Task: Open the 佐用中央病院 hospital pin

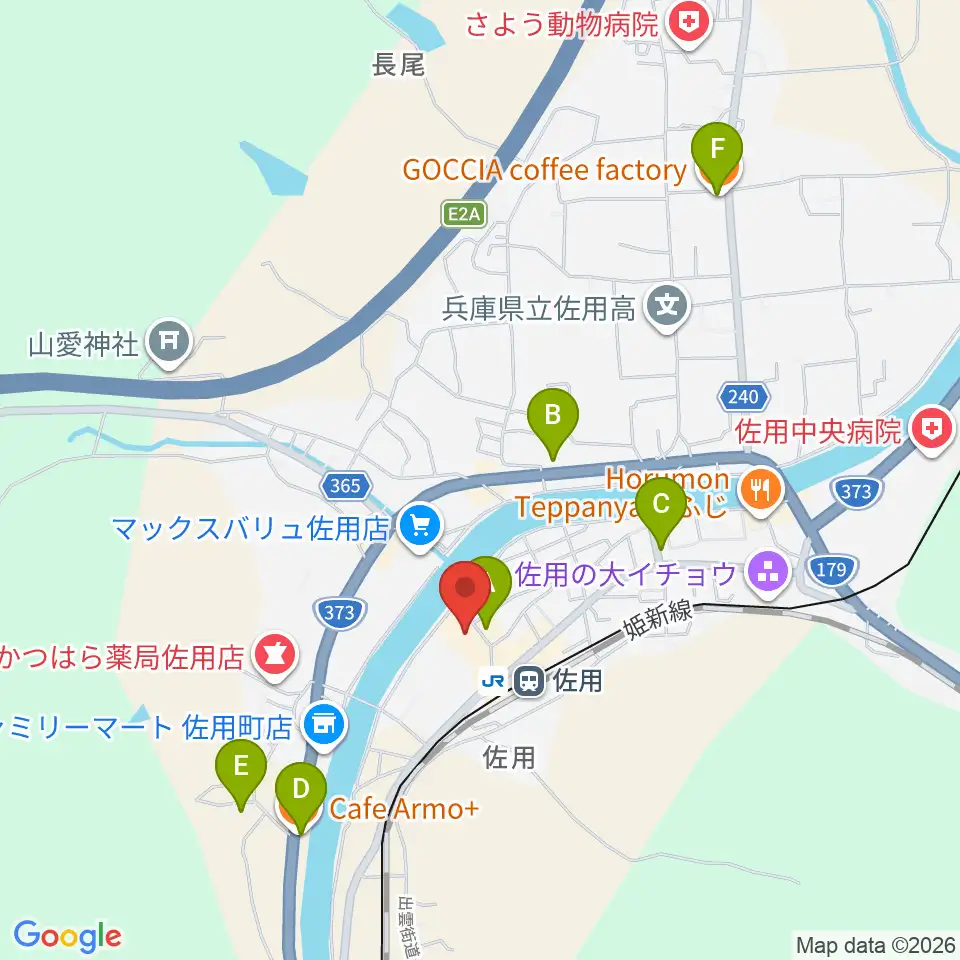Action: tap(931, 432)
